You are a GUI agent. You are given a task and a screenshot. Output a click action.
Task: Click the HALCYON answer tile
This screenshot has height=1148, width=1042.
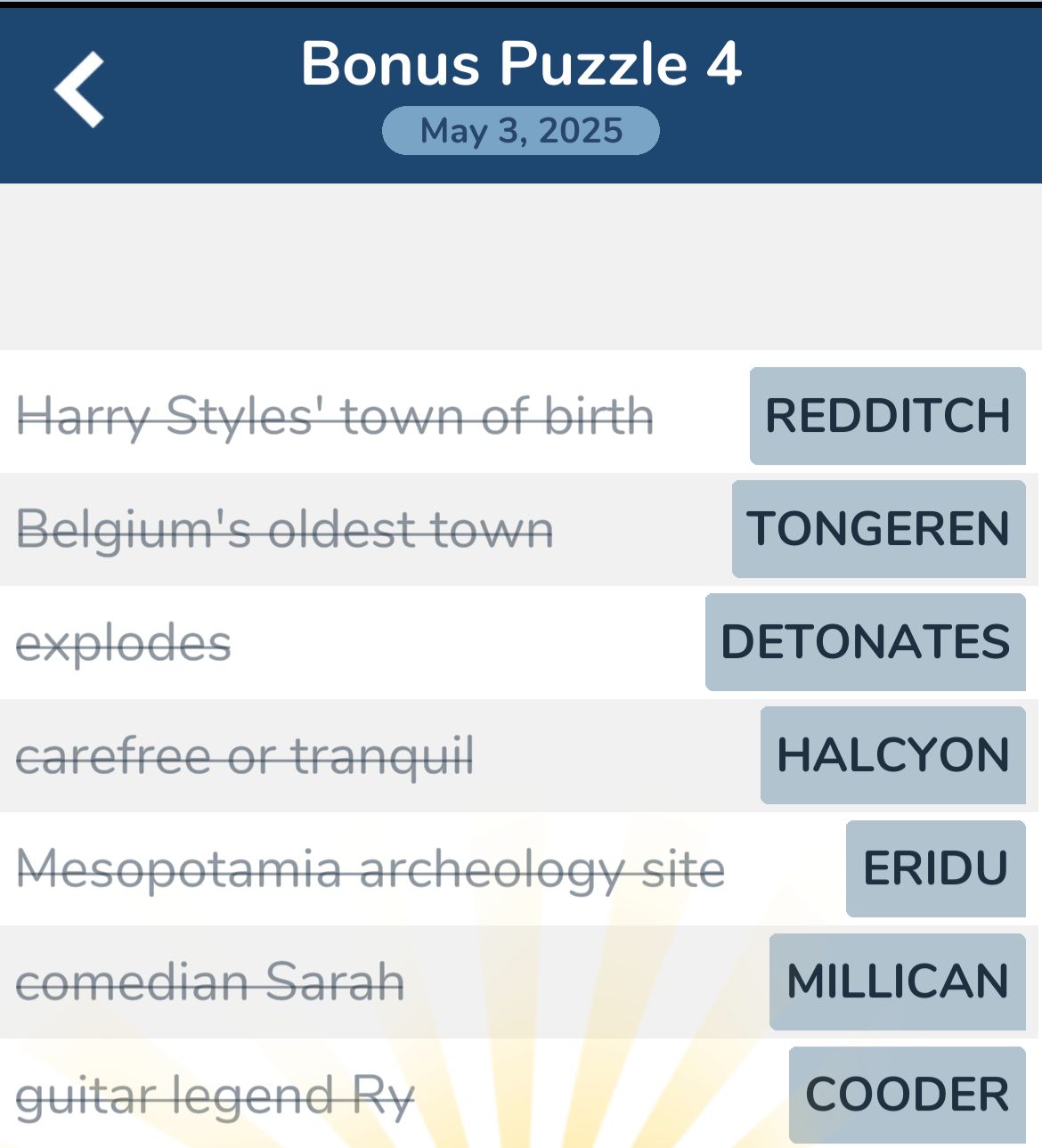(891, 754)
